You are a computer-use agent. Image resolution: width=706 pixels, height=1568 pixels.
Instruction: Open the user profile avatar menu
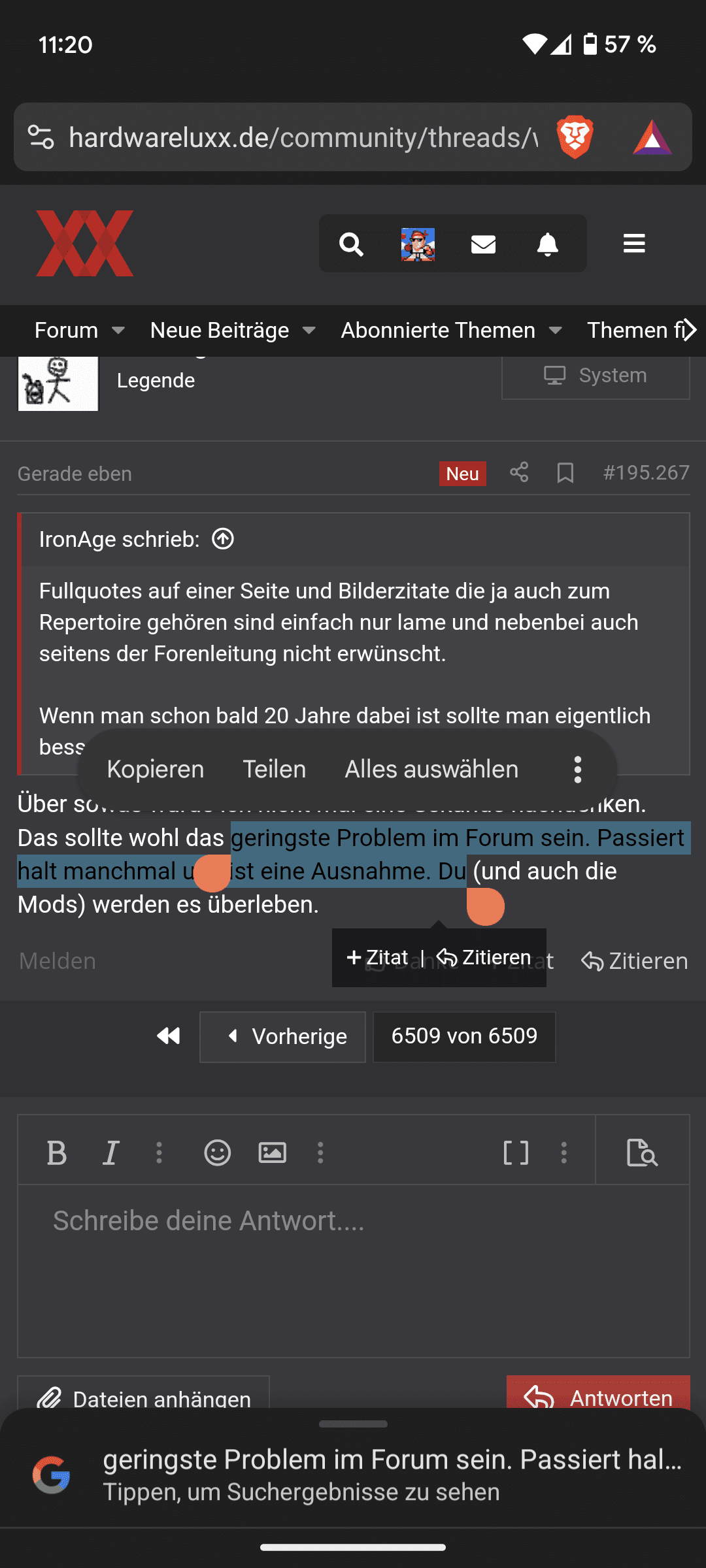coord(418,244)
